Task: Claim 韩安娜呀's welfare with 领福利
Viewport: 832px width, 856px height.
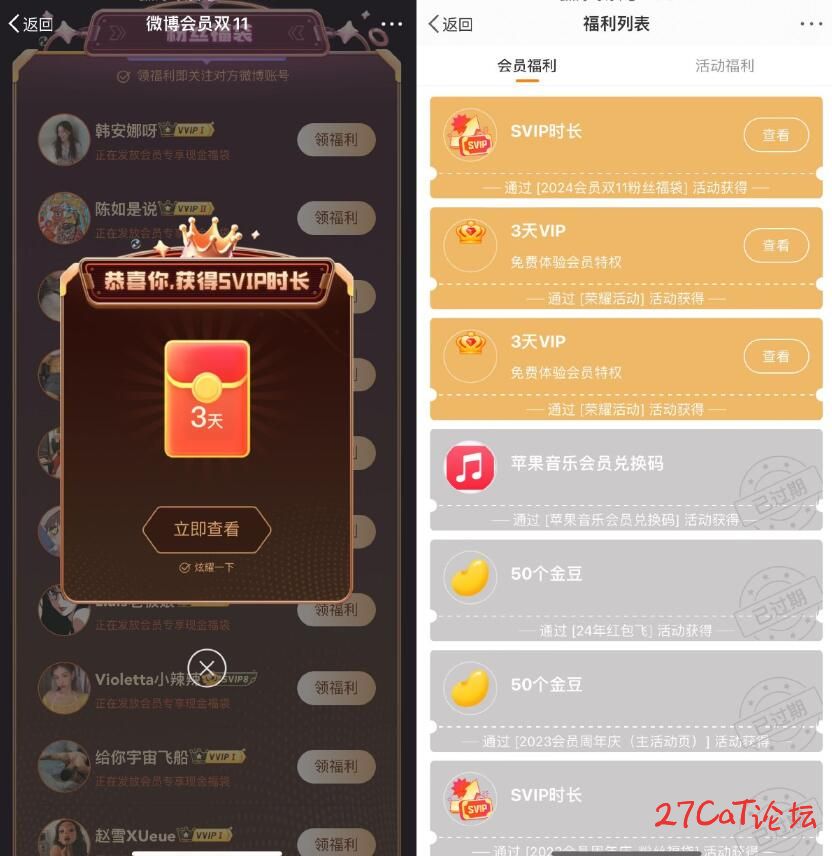Action: (336, 140)
